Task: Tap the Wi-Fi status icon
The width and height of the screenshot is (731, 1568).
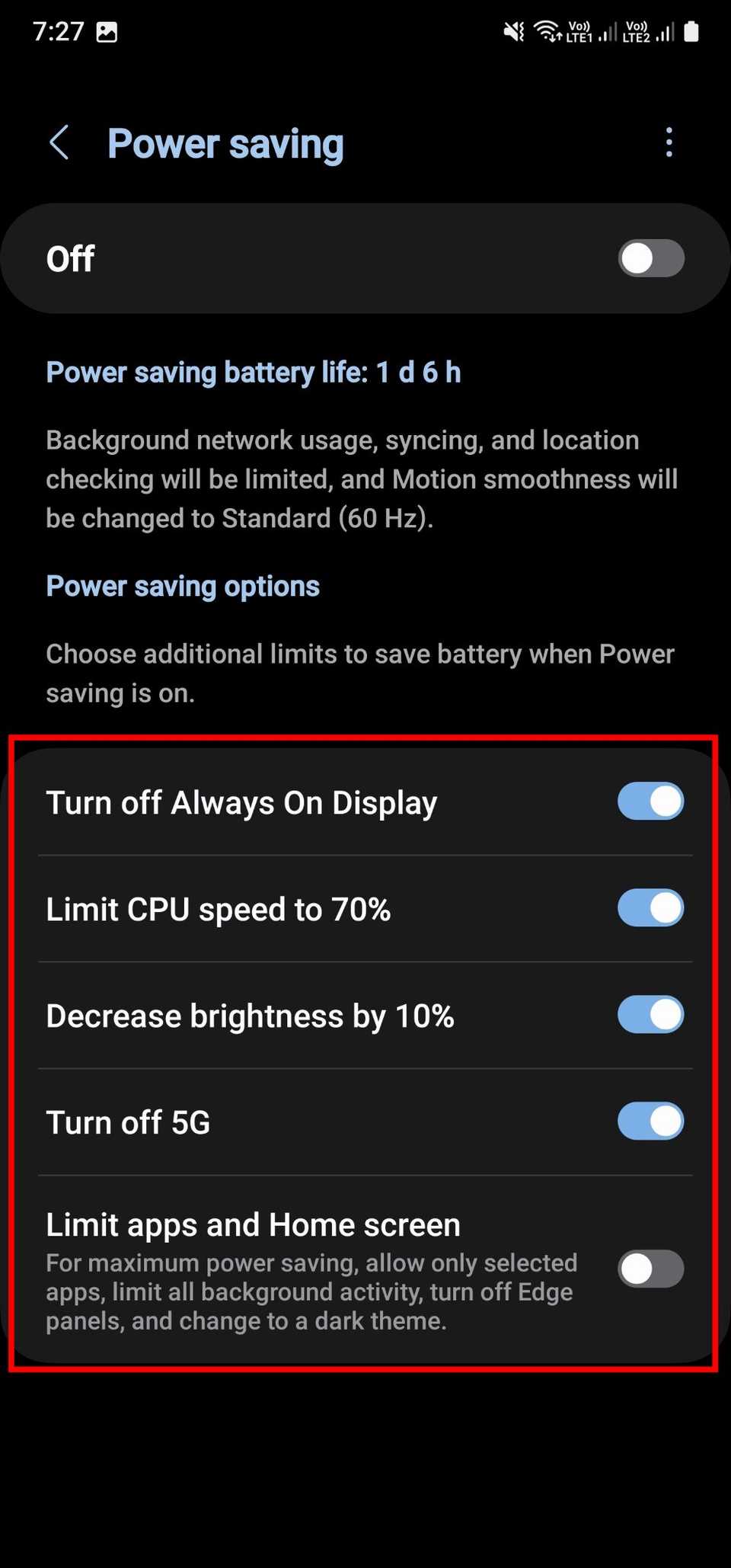Action: click(547, 30)
